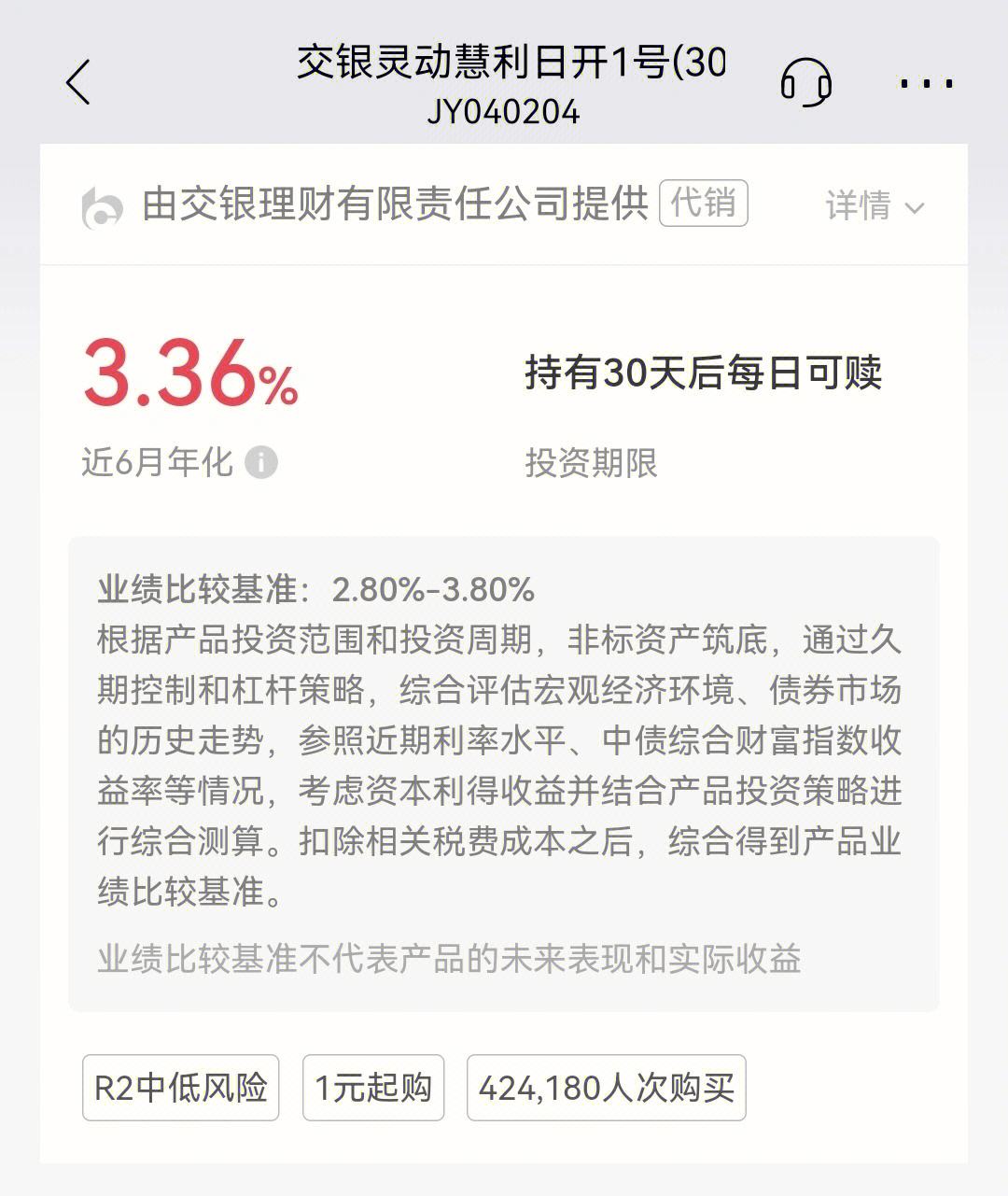Open provider details via downward arrow
The height and width of the screenshot is (1196, 1008).
point(913,209)
